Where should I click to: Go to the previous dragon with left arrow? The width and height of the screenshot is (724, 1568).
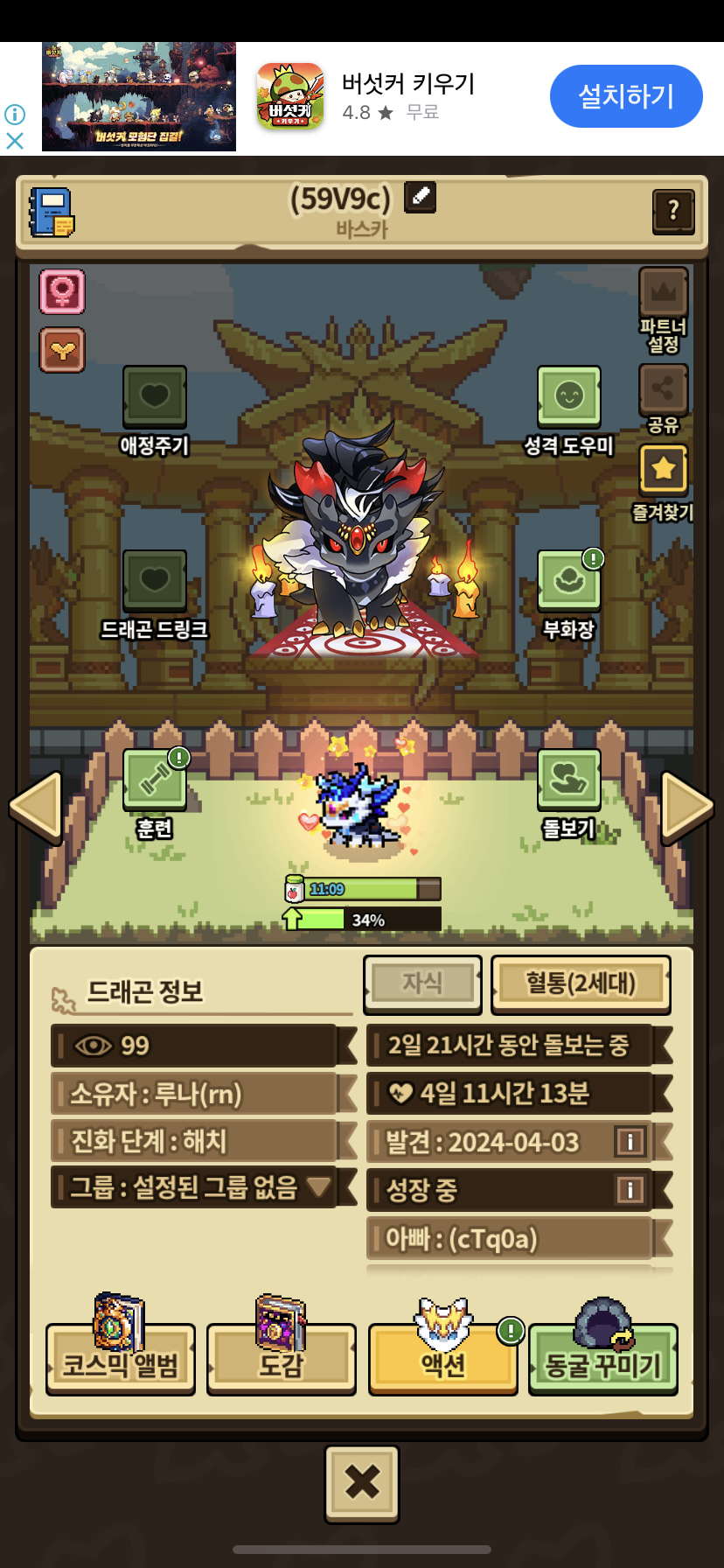[x=37, y=808]
